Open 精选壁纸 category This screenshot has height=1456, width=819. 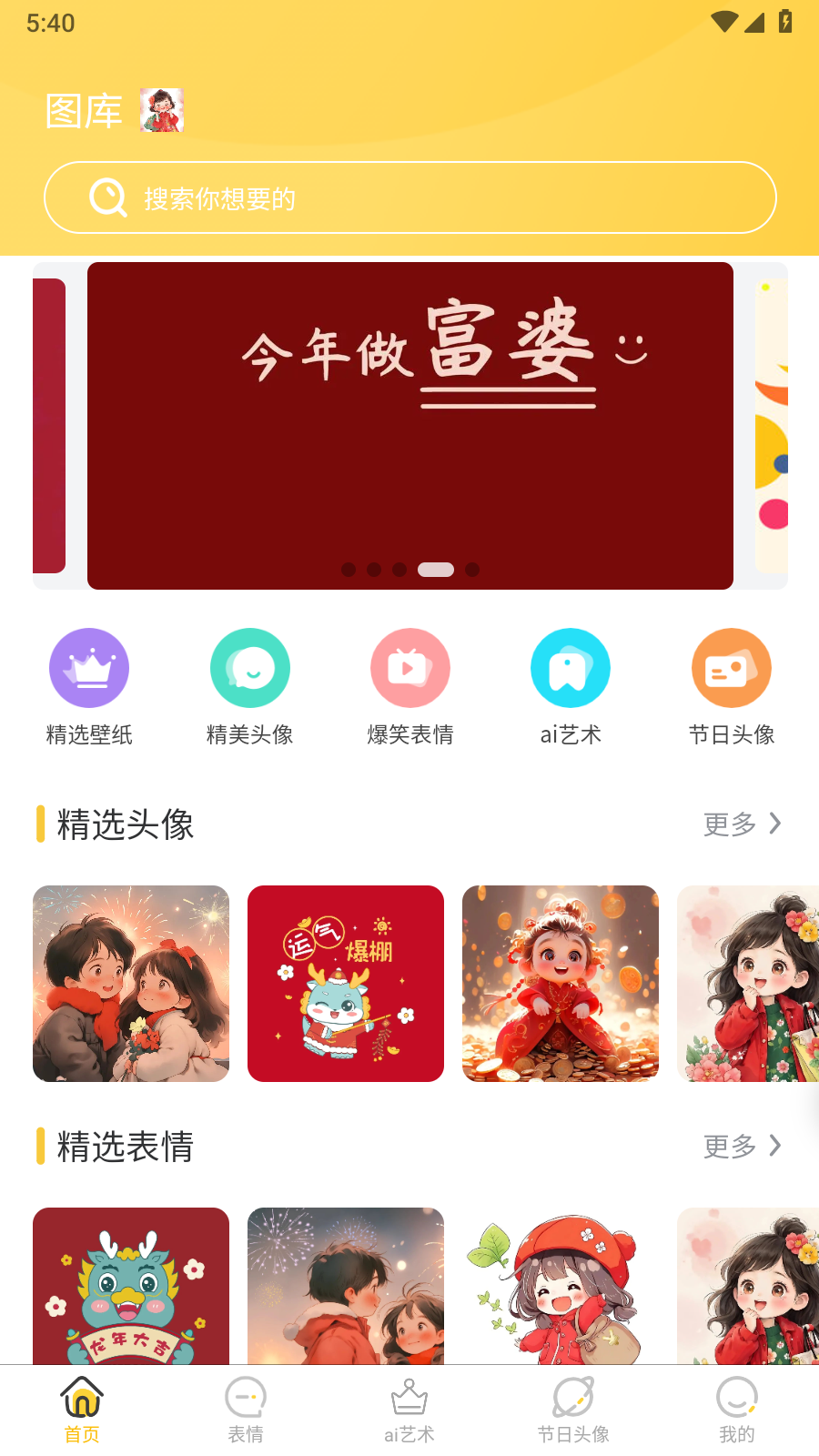pyautogui.click(x=89, y=687)
